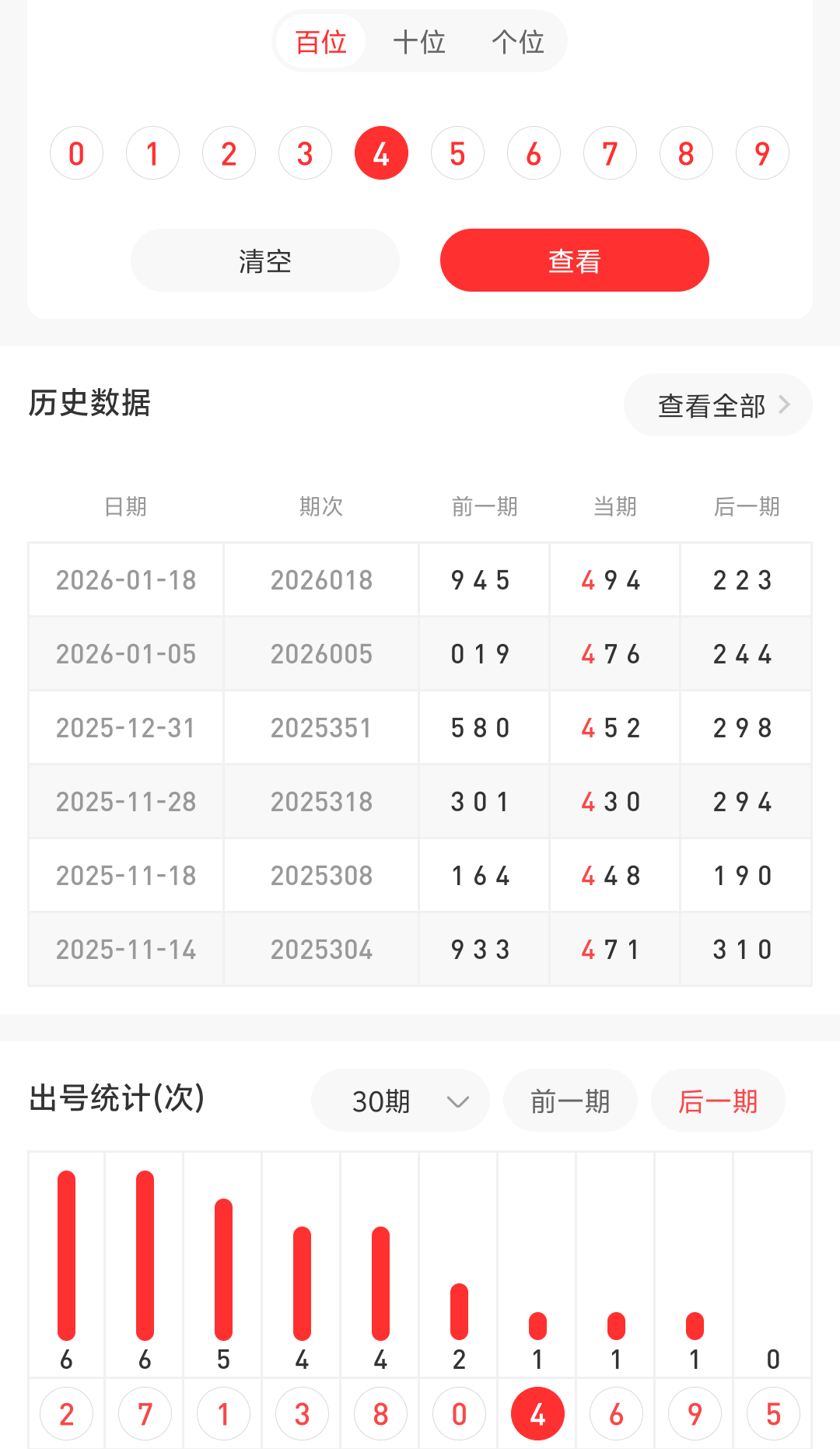
Task: Click the date 2025-12-31 entry
Action: (126, 726)
